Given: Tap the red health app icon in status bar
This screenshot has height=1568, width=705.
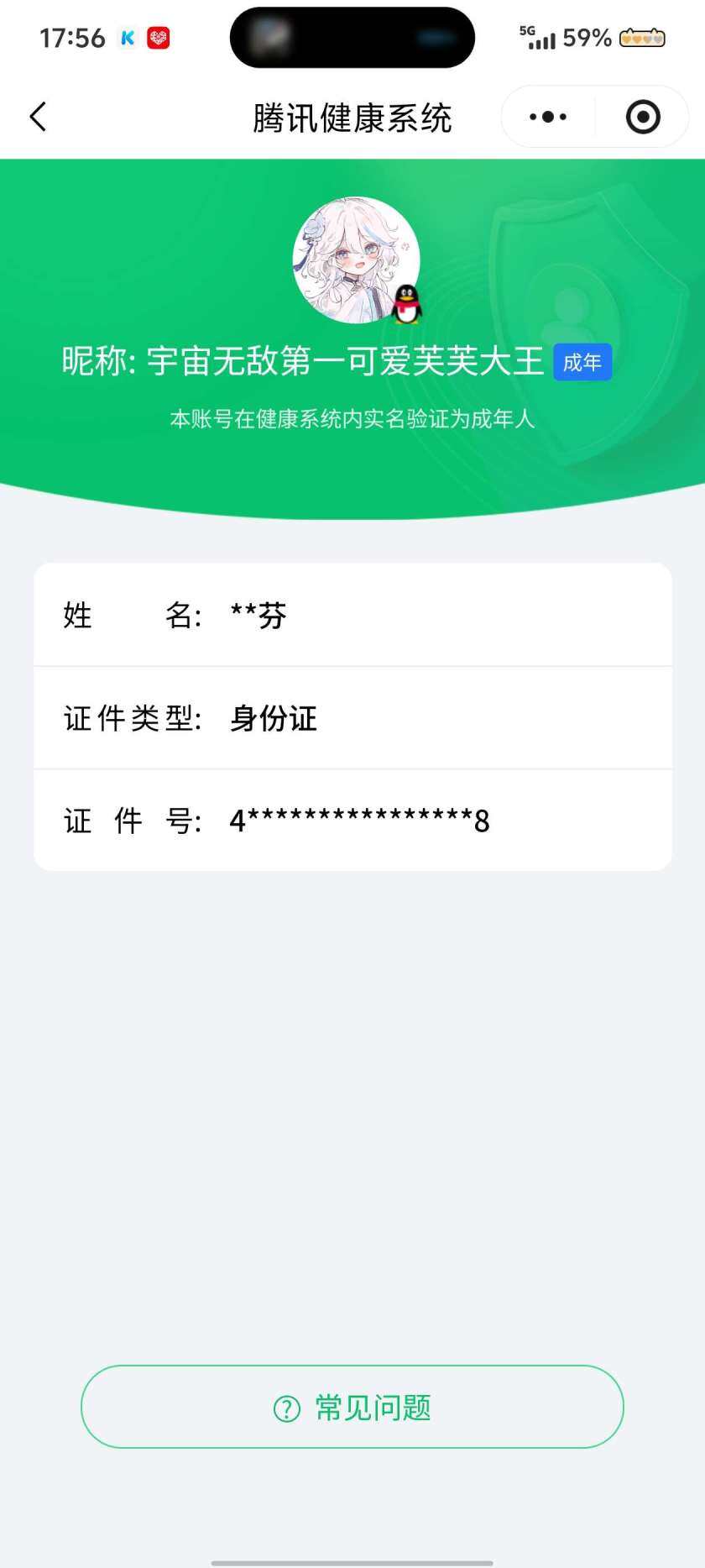Looking at the screenshot, I should tap(159, 37).
